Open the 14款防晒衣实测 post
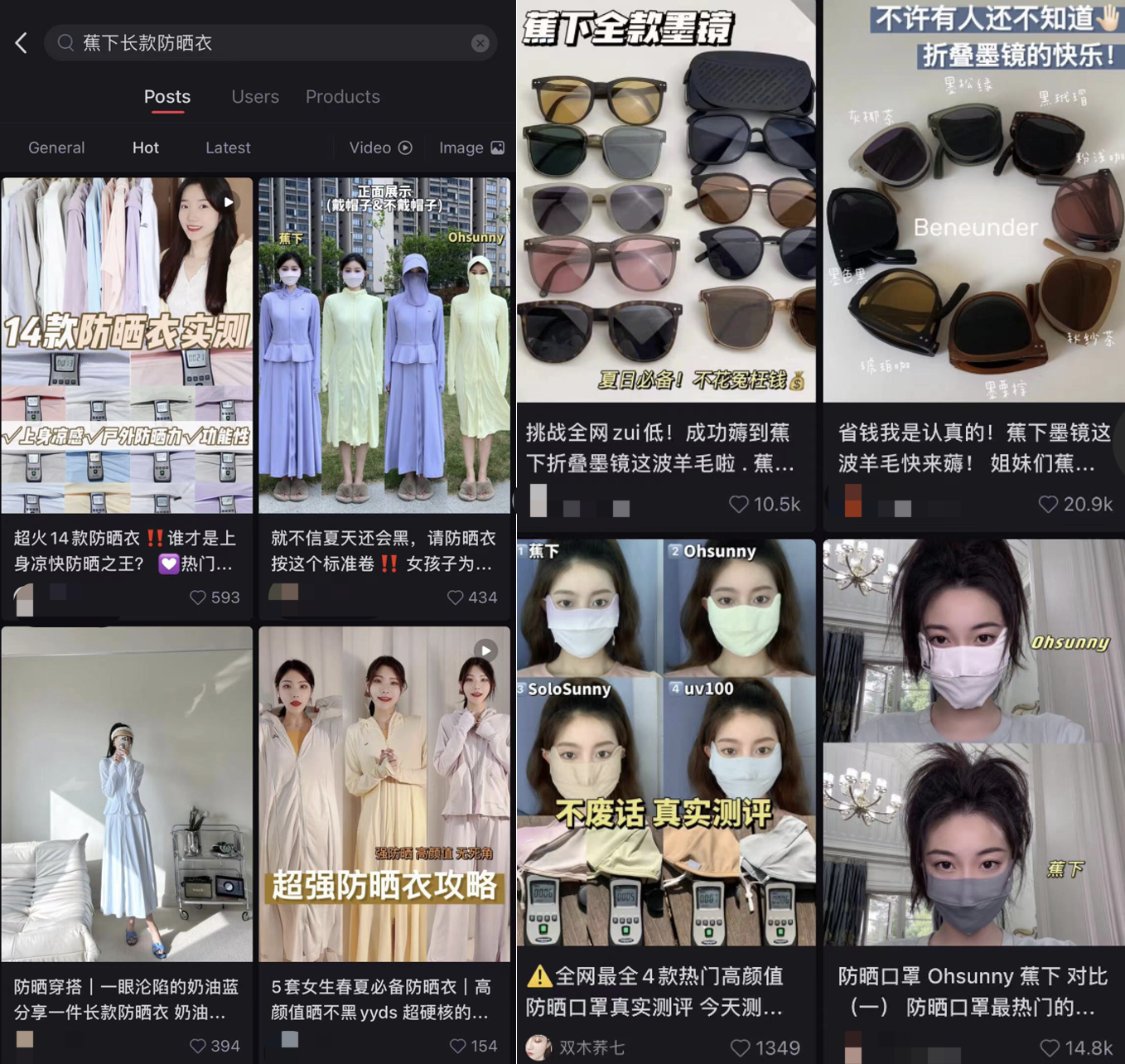Screen dimensions: 1125x1064 [127, 345]
